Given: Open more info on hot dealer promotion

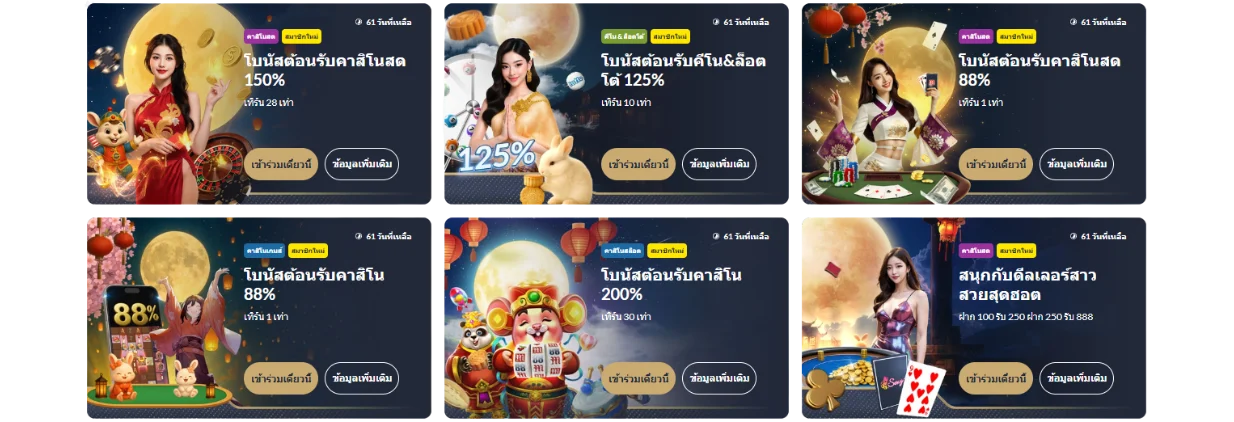Looking at the screenshot, I should click(x=1076, y=378).
